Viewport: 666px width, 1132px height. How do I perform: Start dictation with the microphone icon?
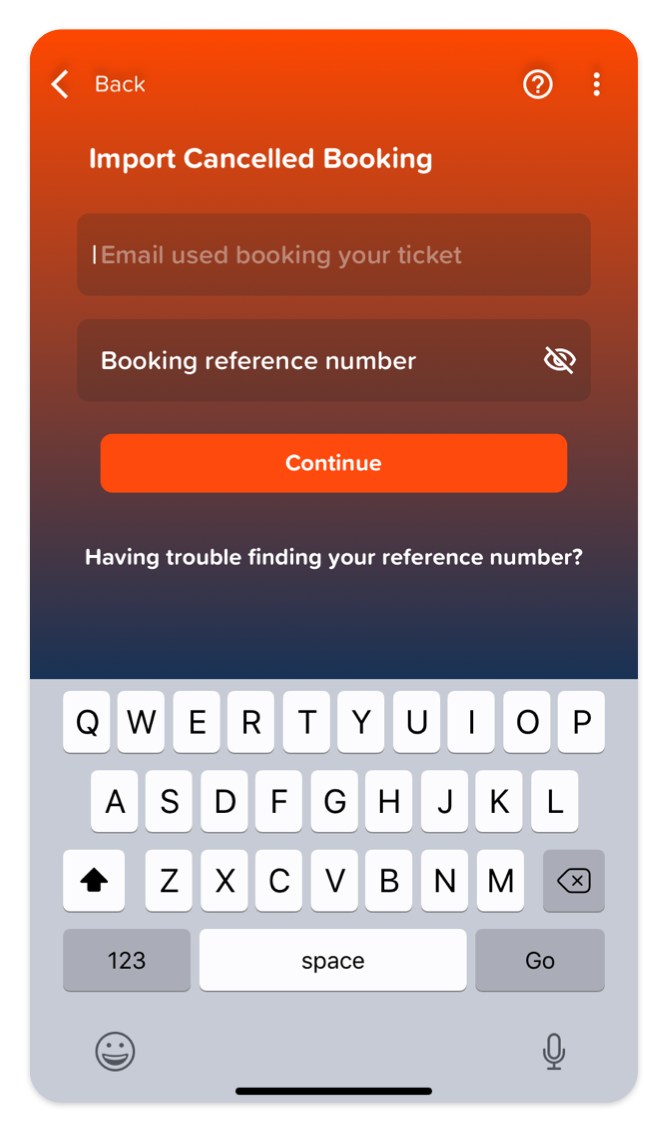pos(553,1051)
